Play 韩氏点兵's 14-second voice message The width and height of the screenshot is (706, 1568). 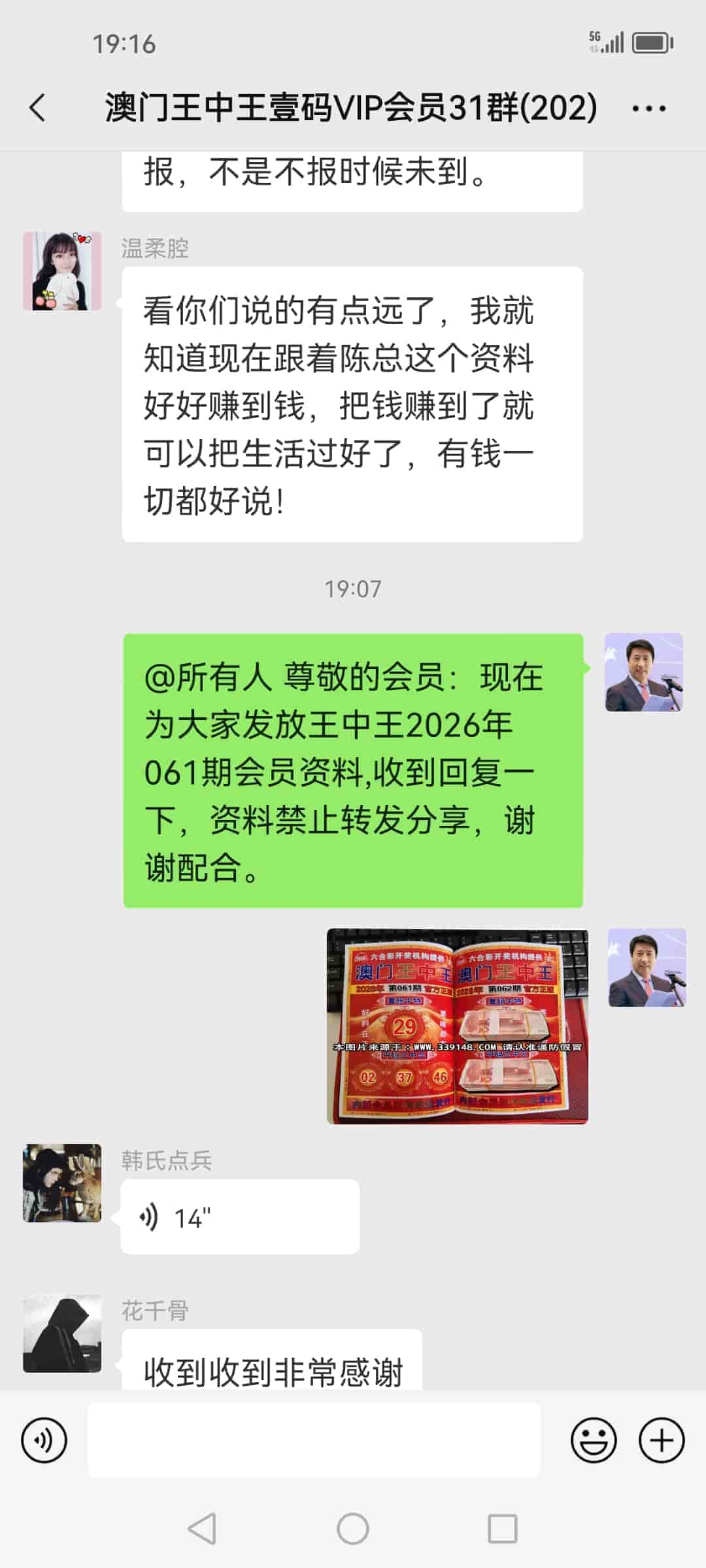tap(240, 1217)
